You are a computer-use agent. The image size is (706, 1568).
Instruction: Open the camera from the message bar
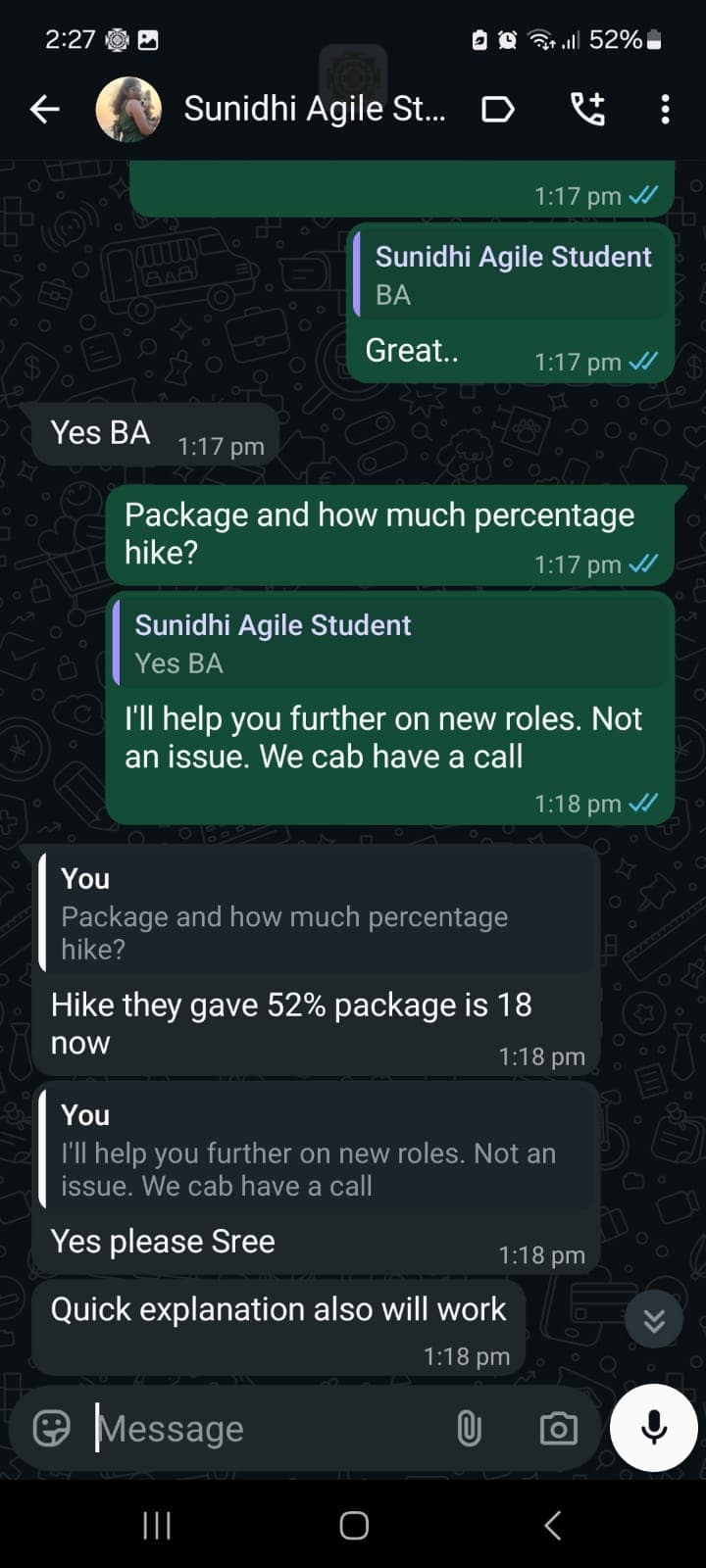point(557,1428)
